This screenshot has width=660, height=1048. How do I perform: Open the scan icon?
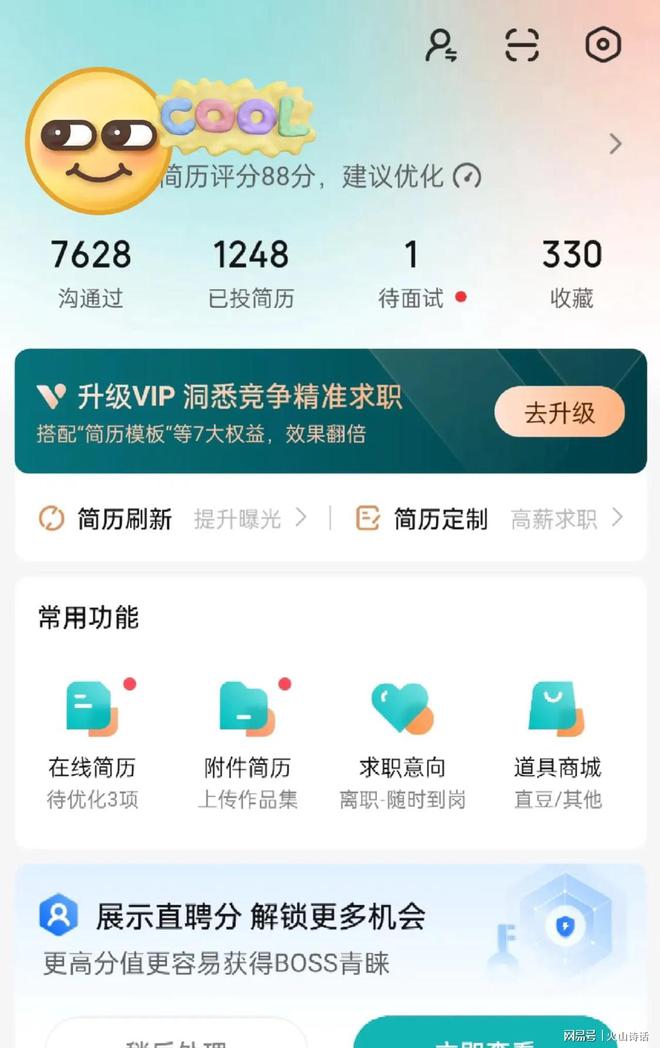pos(522,46)
